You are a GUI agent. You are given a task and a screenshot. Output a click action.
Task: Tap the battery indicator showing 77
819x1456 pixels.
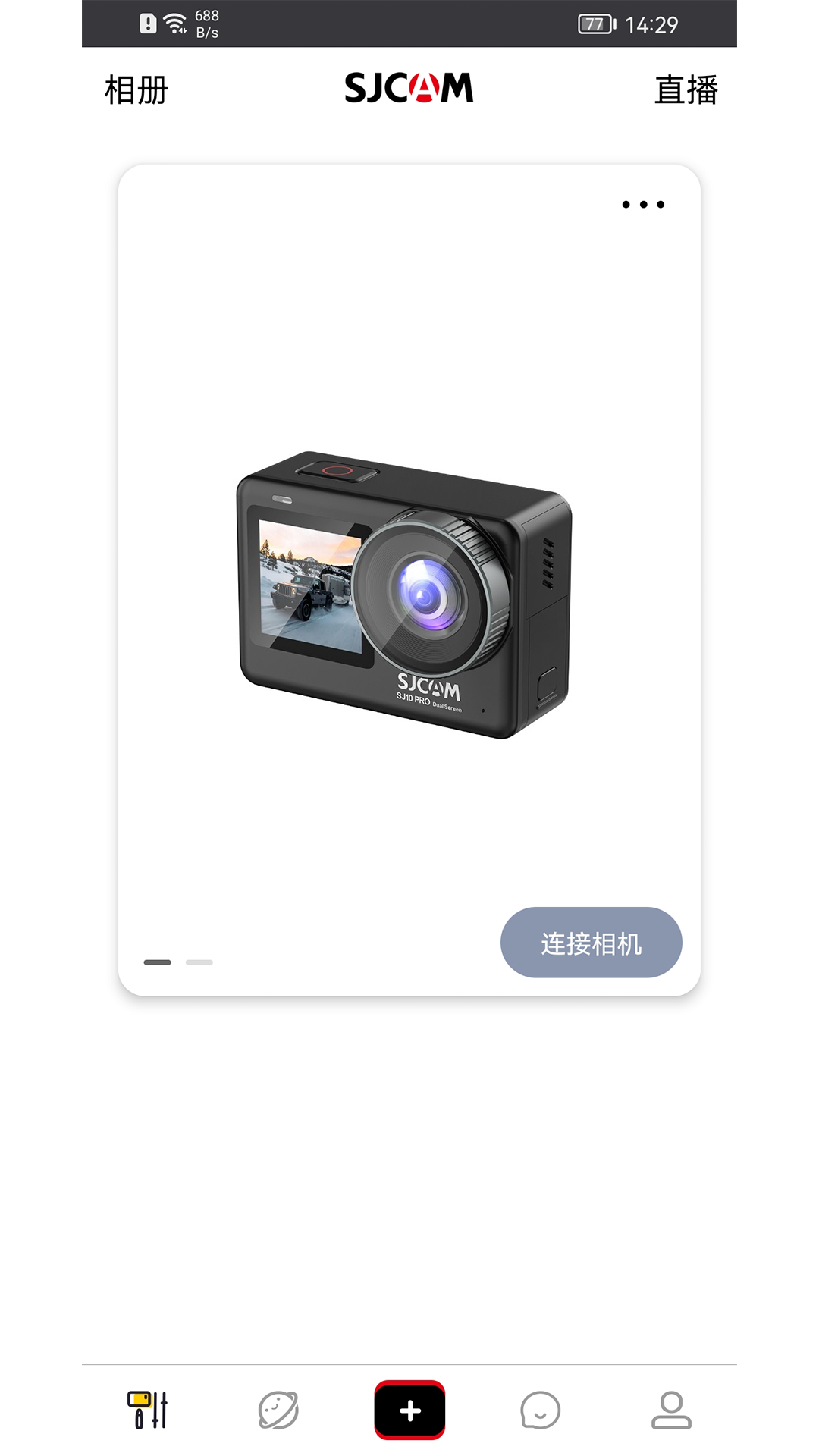[x=595, y=23]
